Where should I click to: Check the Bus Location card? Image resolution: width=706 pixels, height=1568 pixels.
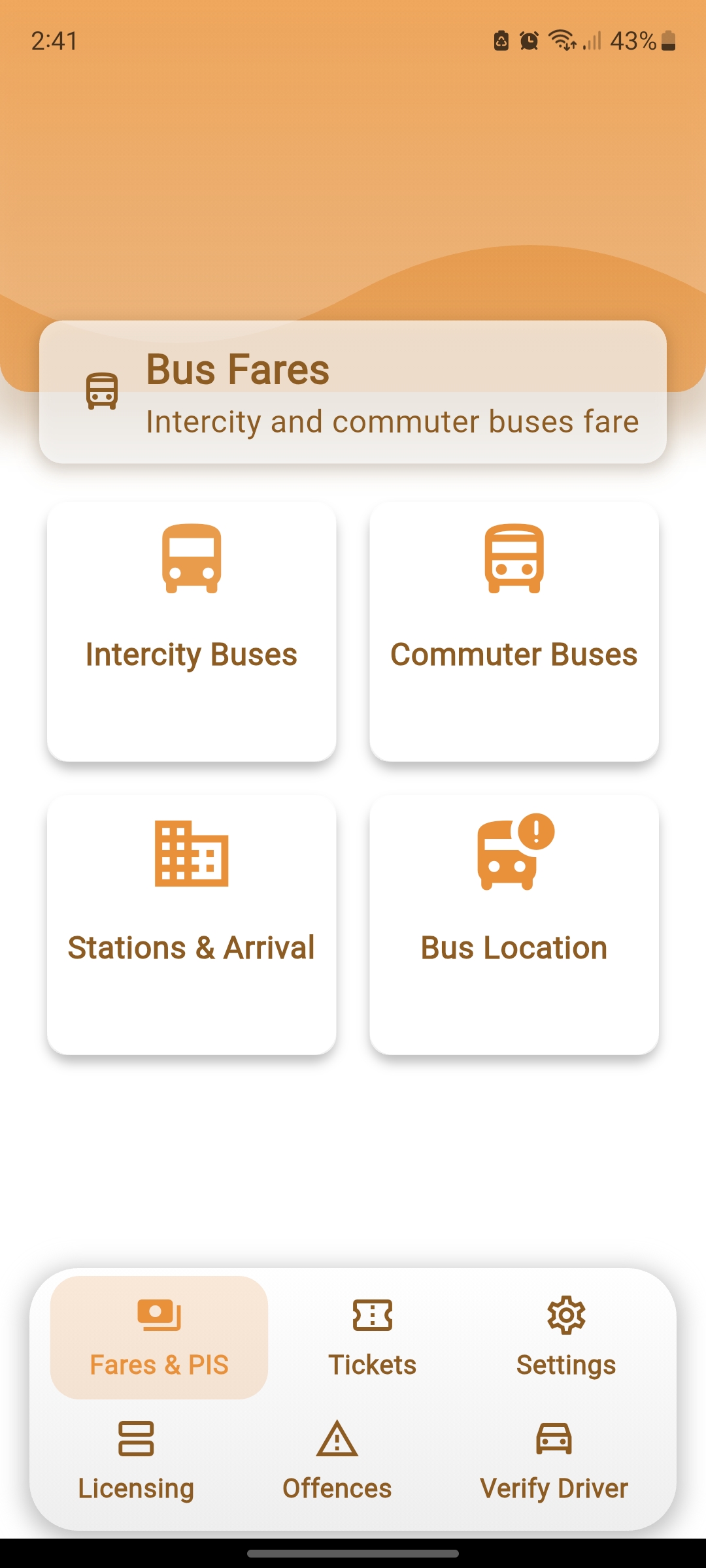click(x=514, y=924)
